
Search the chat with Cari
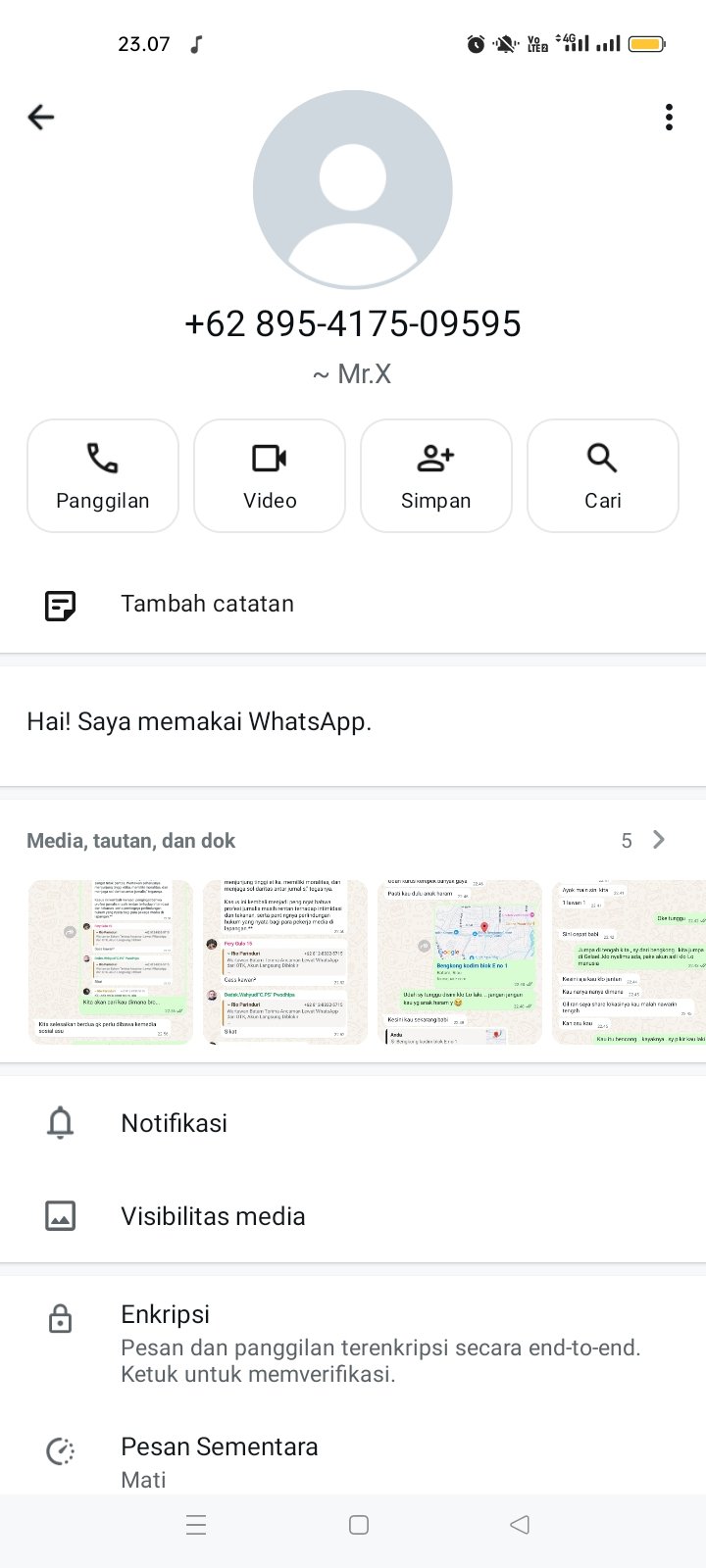603,476
